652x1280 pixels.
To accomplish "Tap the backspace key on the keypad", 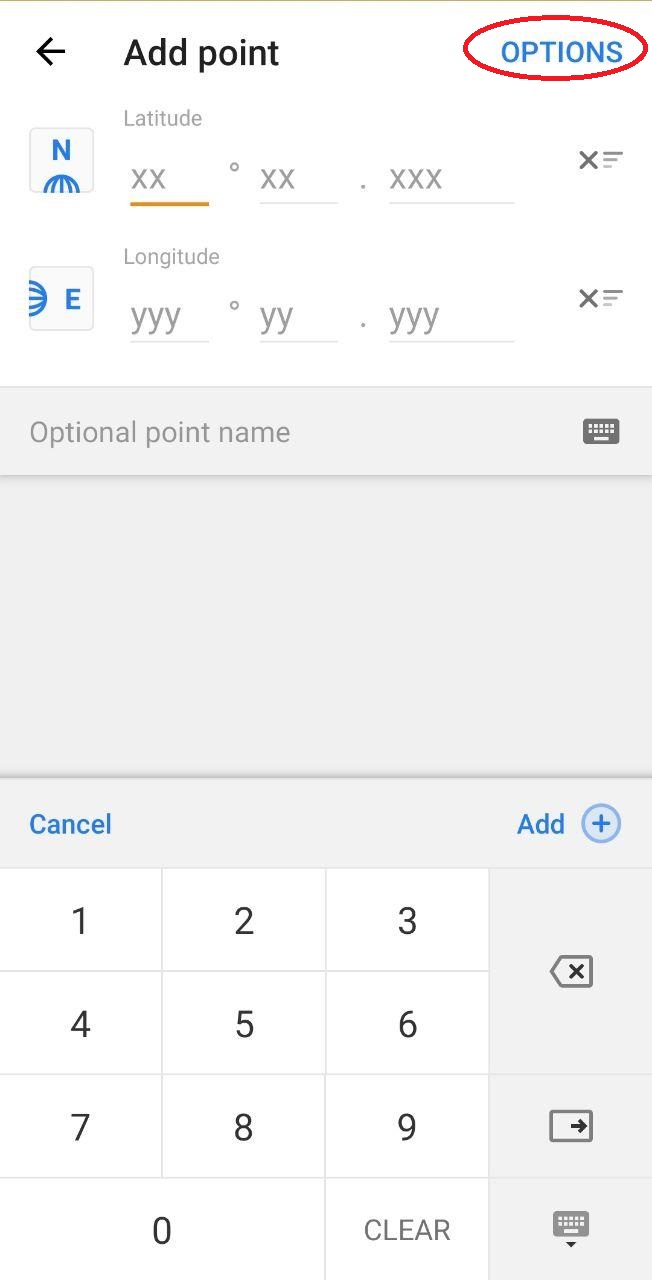I will tap(571, 971).
